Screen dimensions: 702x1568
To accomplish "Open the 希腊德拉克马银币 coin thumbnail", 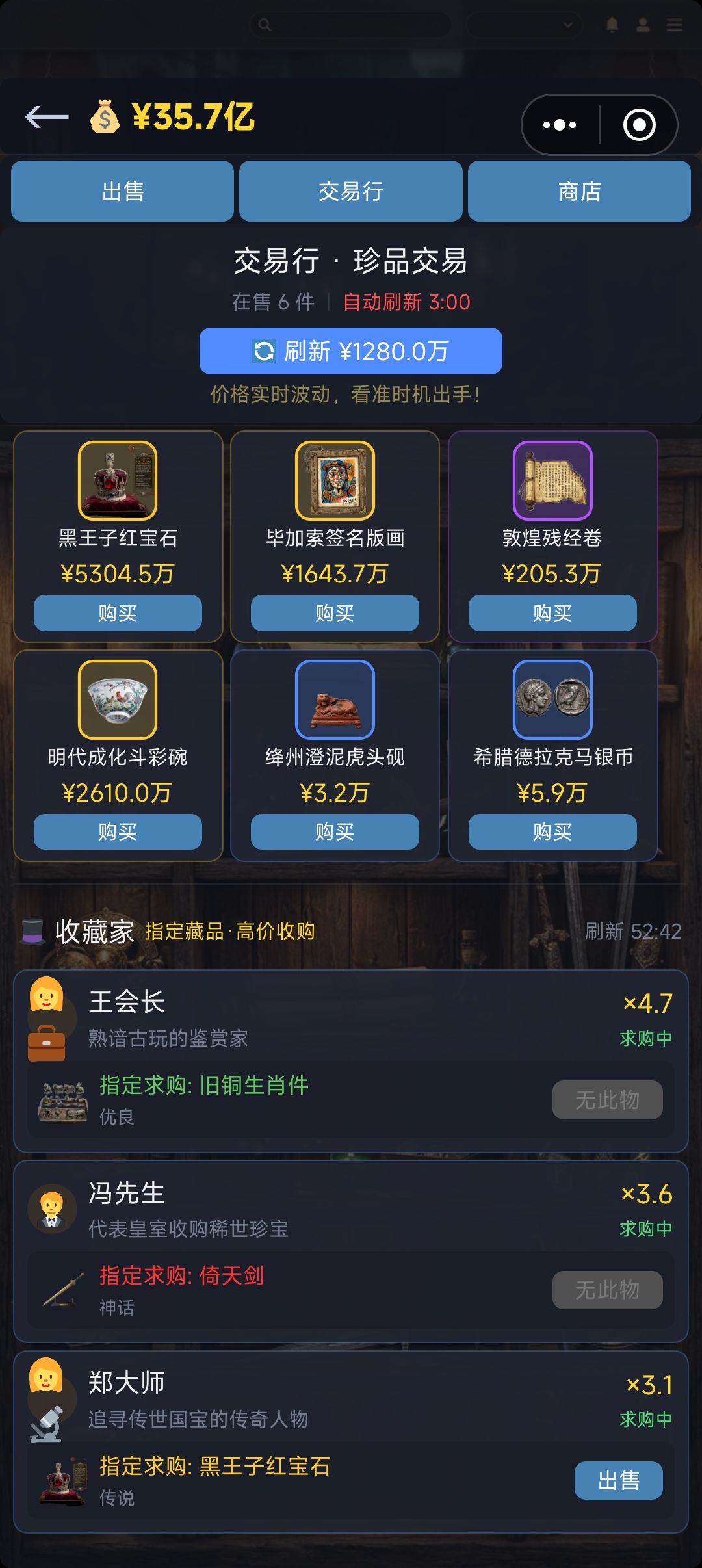I will pyautogui.click(x=551, y=698).
